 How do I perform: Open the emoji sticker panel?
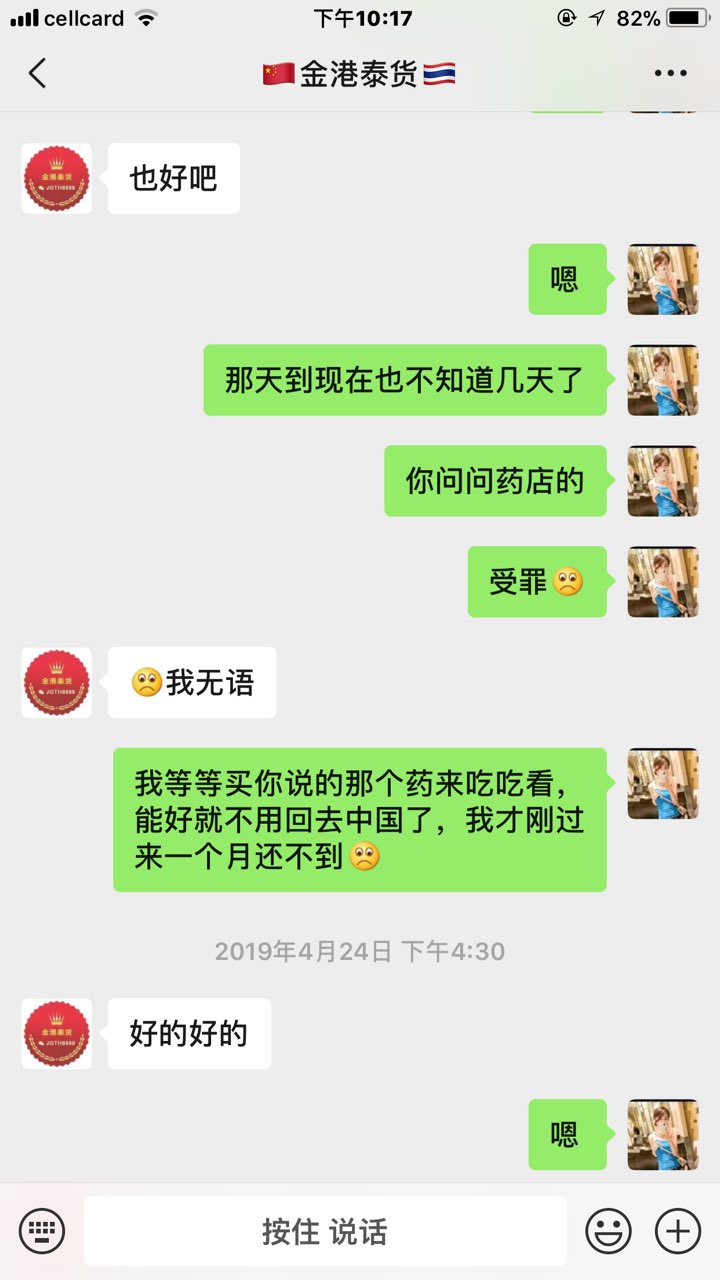pyautogui.click(x=608, y=1230)
